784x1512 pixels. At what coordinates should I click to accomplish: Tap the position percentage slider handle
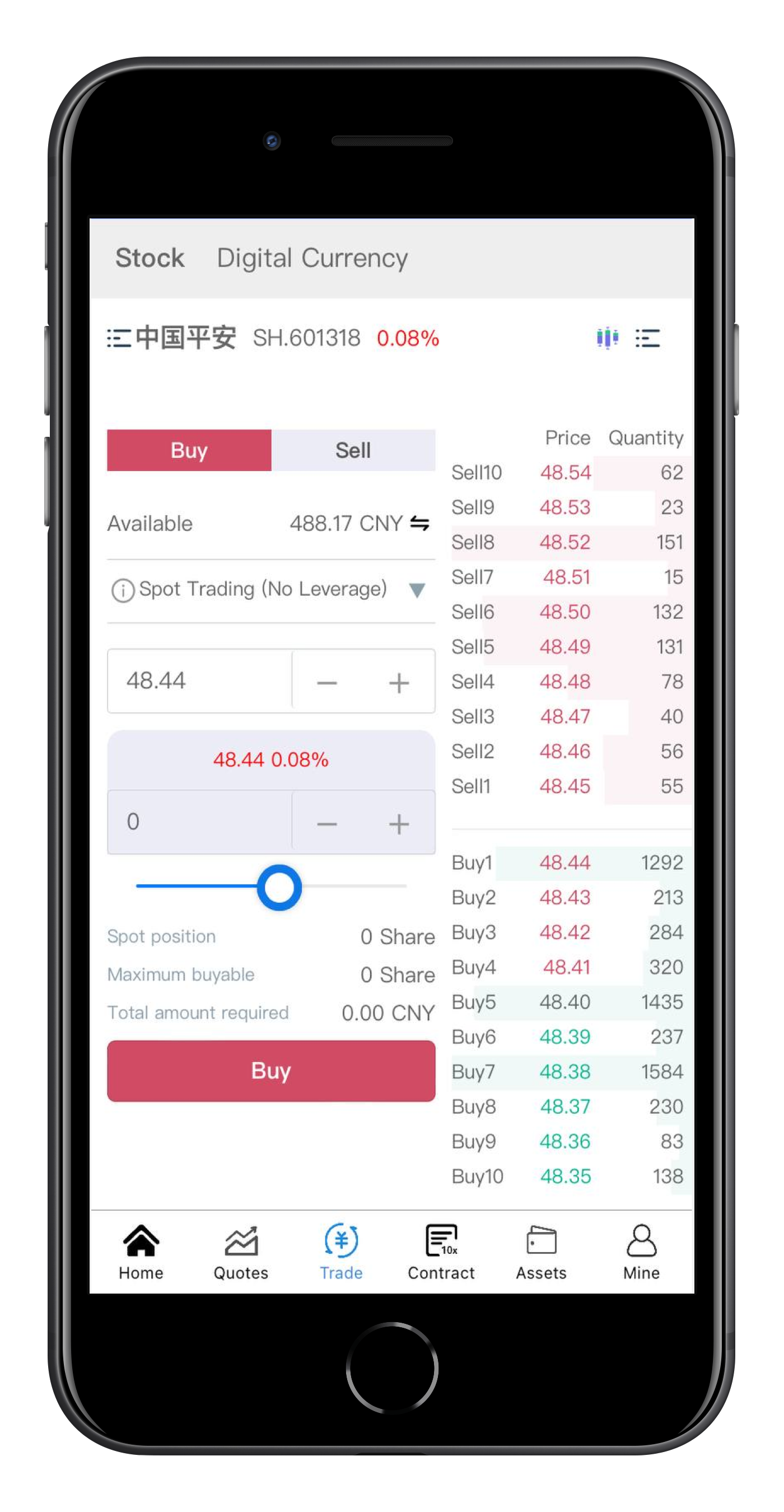(x=279, y=887)
